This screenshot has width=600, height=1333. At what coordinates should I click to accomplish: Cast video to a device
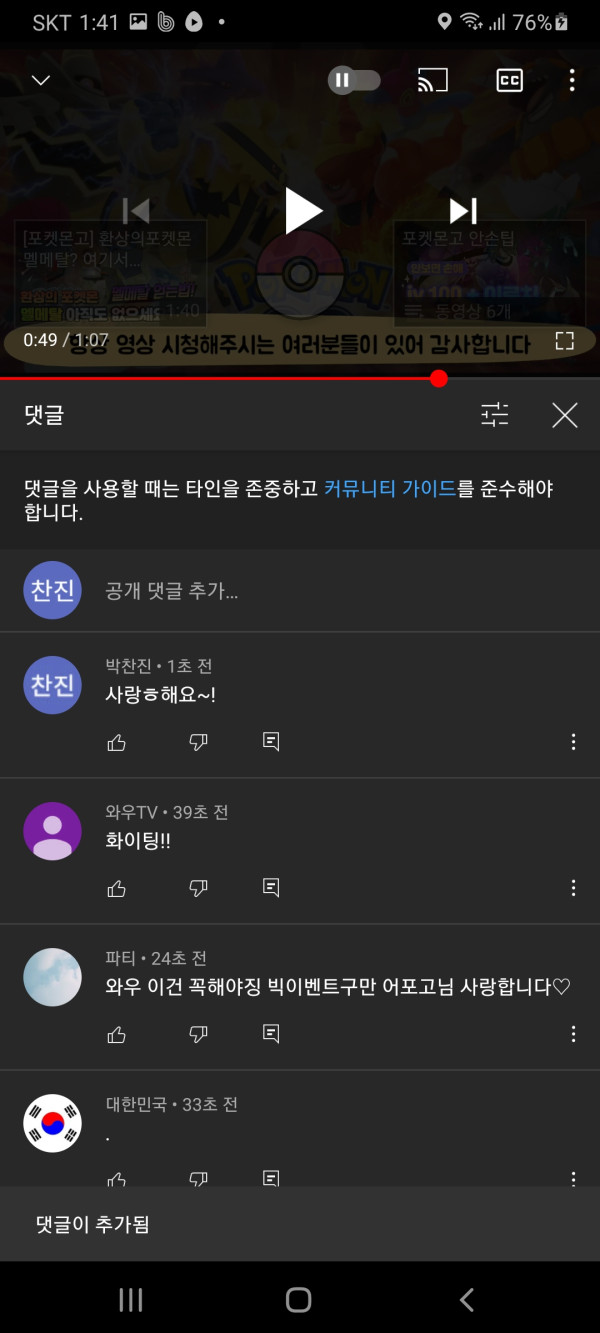pos(432,80)
